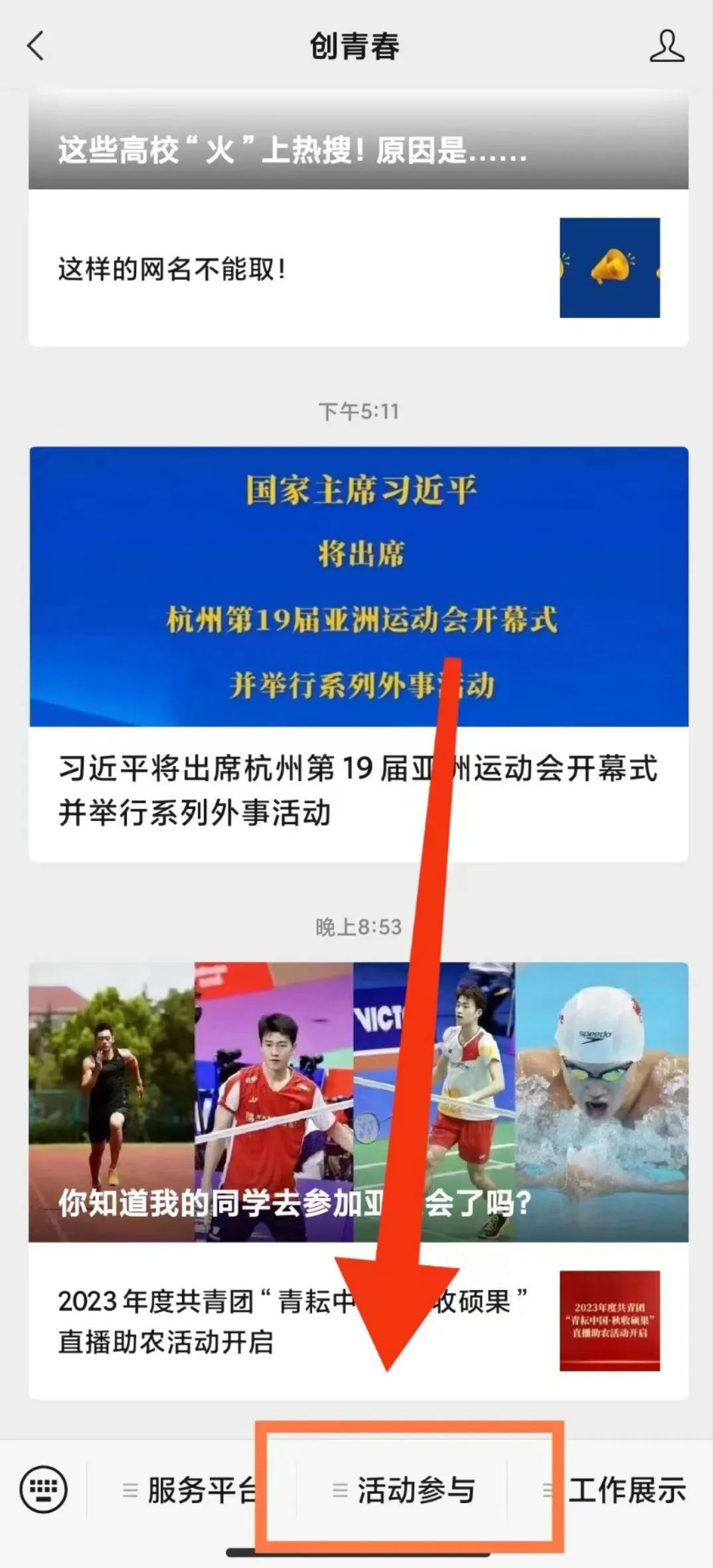
Task: Open article about 杭州第19届亚洲运动会开幕式
Action: click(358, 789)
